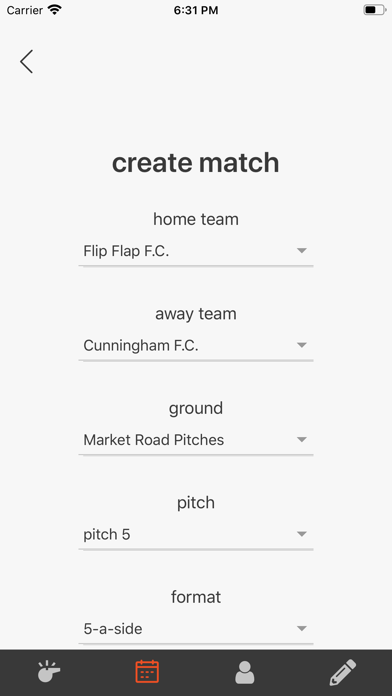The image size is (392, 696).
Task: Open the calendar tab
Action: 147,672
